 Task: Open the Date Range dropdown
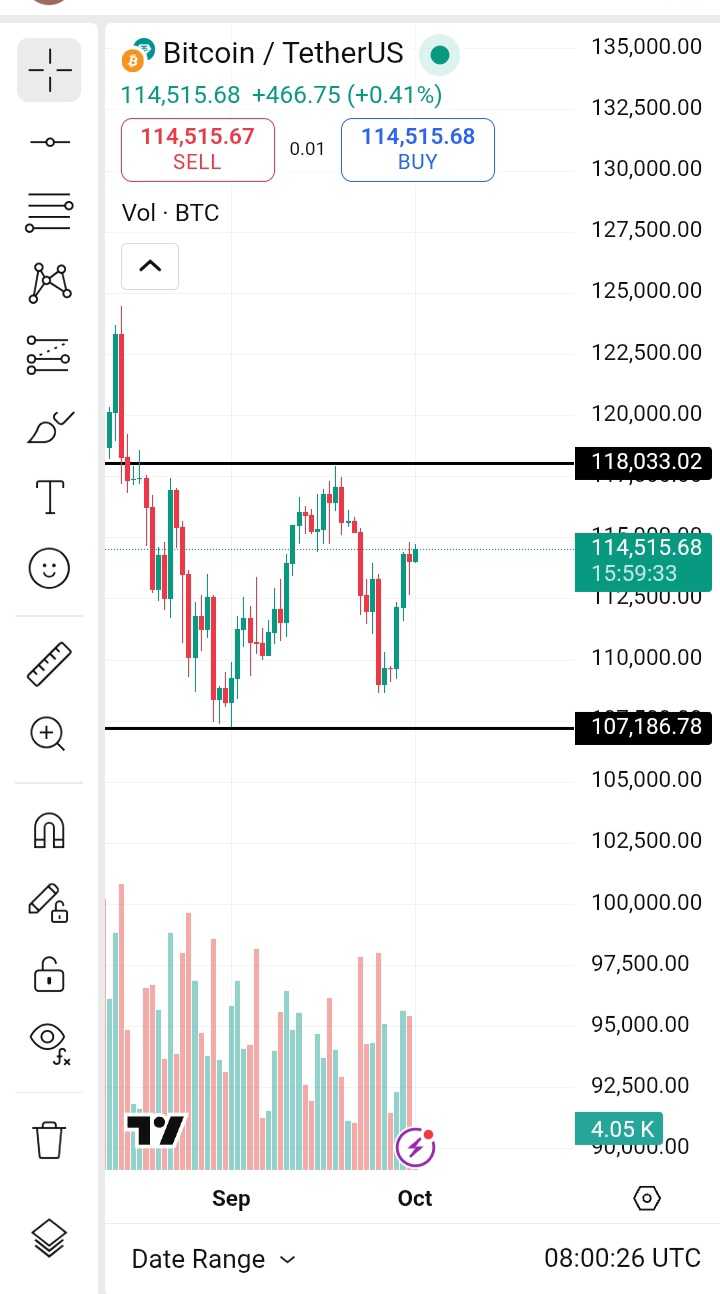213,1259
